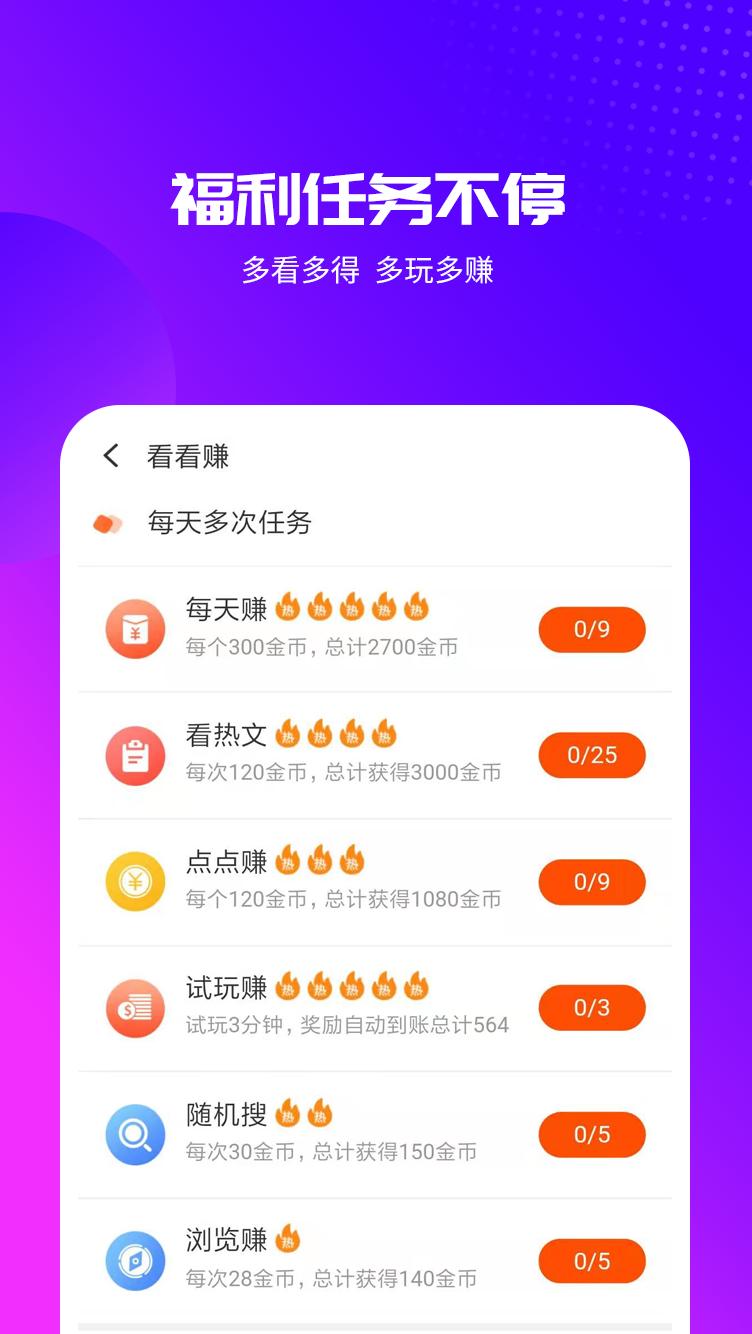The image size is (752, 1334).
Task: Open the 随机搜 magnifier icon
Action: (x=135, y=1135)
